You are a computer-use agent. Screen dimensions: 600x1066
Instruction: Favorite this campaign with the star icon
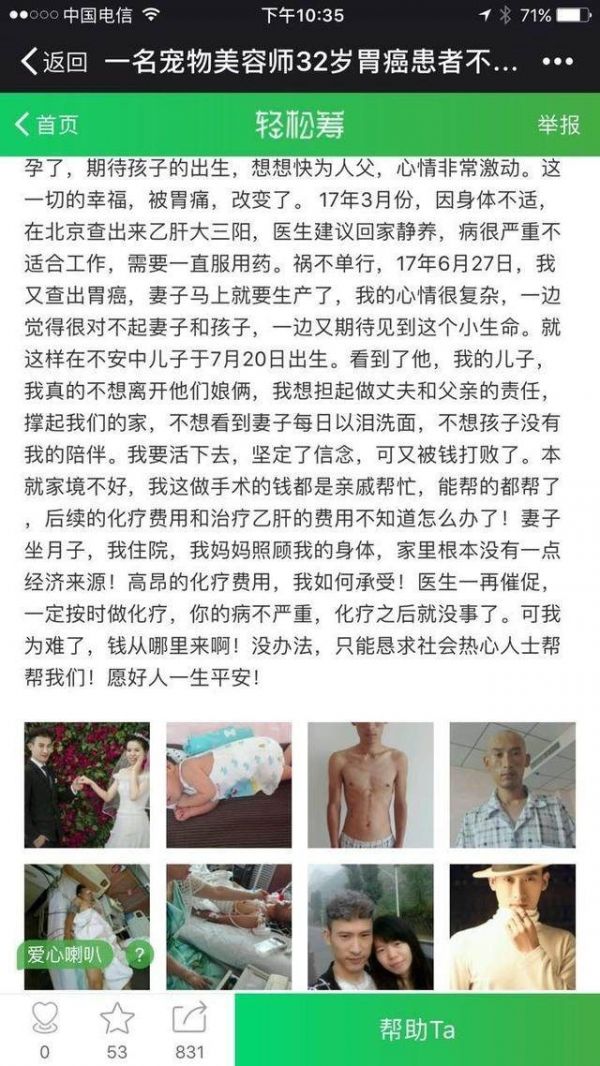[x=117, y=1018]
